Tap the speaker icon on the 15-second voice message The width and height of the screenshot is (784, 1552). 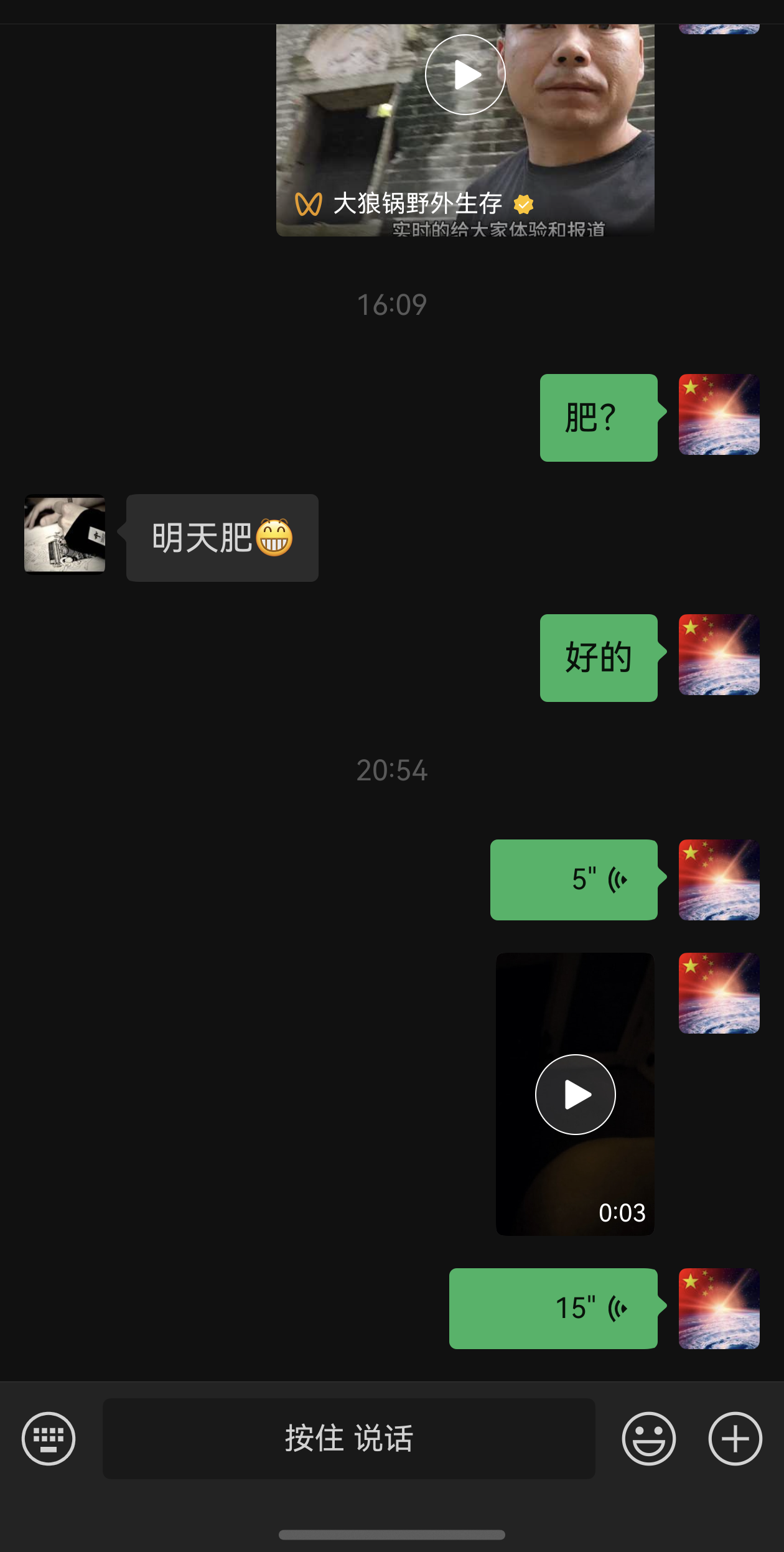click(617, 1309)
